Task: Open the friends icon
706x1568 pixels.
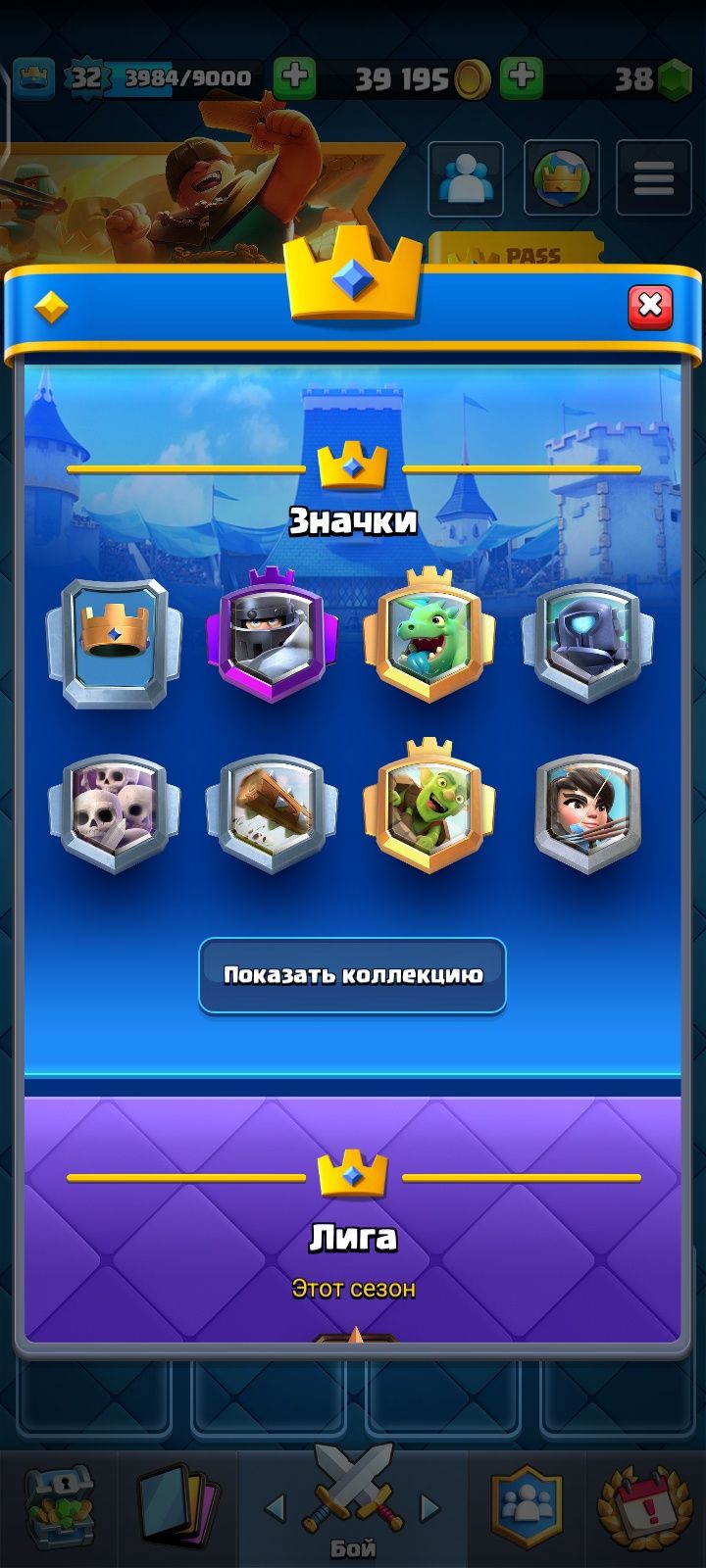Action: click(466, 178)
